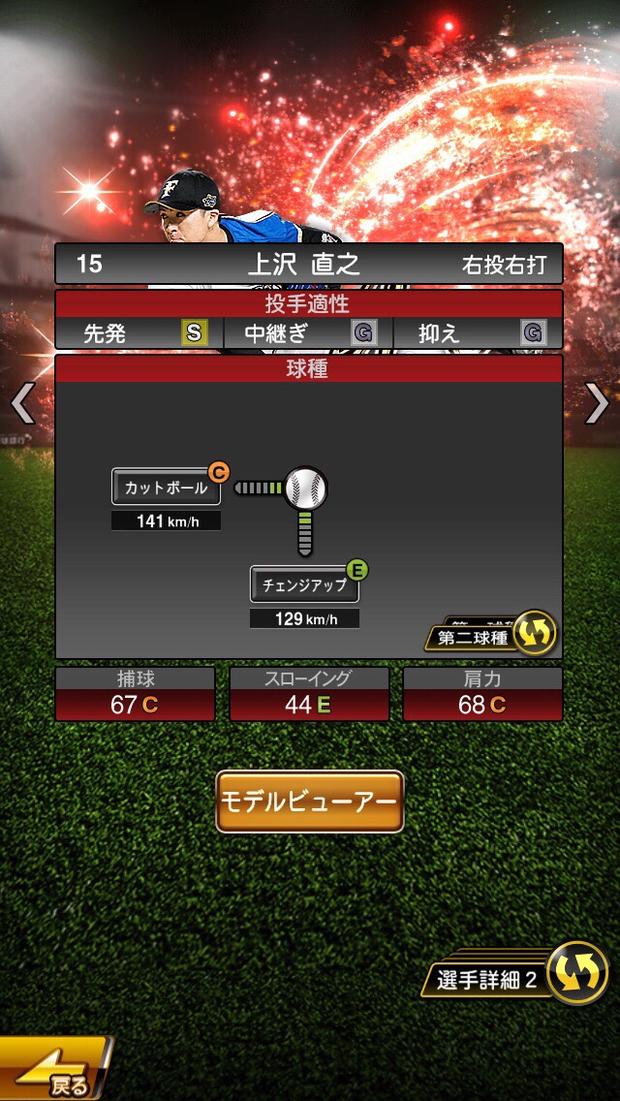This screenshot has width=620, height=1101.
Task: Switch to 第二球種 pitch view
Action: click(491, 635)
